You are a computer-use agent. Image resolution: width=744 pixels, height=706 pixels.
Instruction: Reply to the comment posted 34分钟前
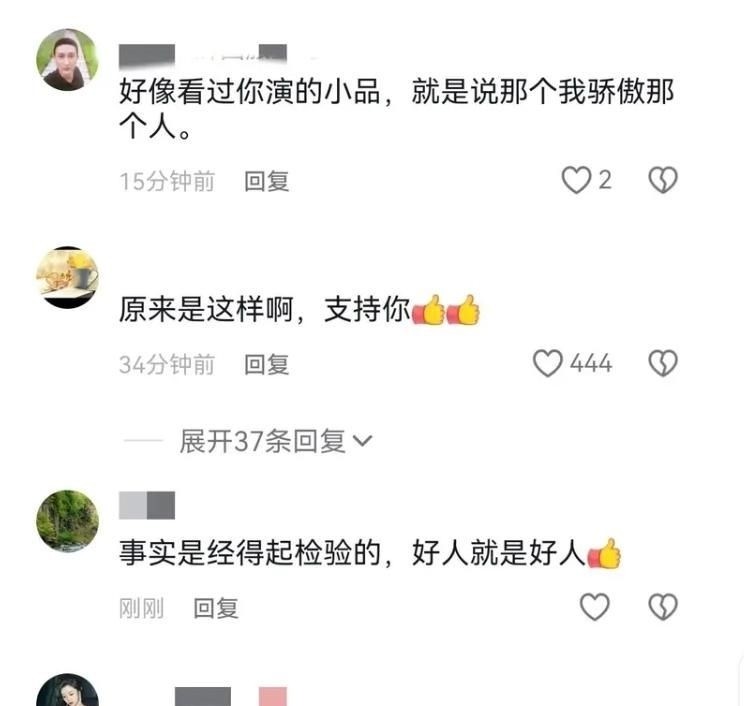pos(267,364)
